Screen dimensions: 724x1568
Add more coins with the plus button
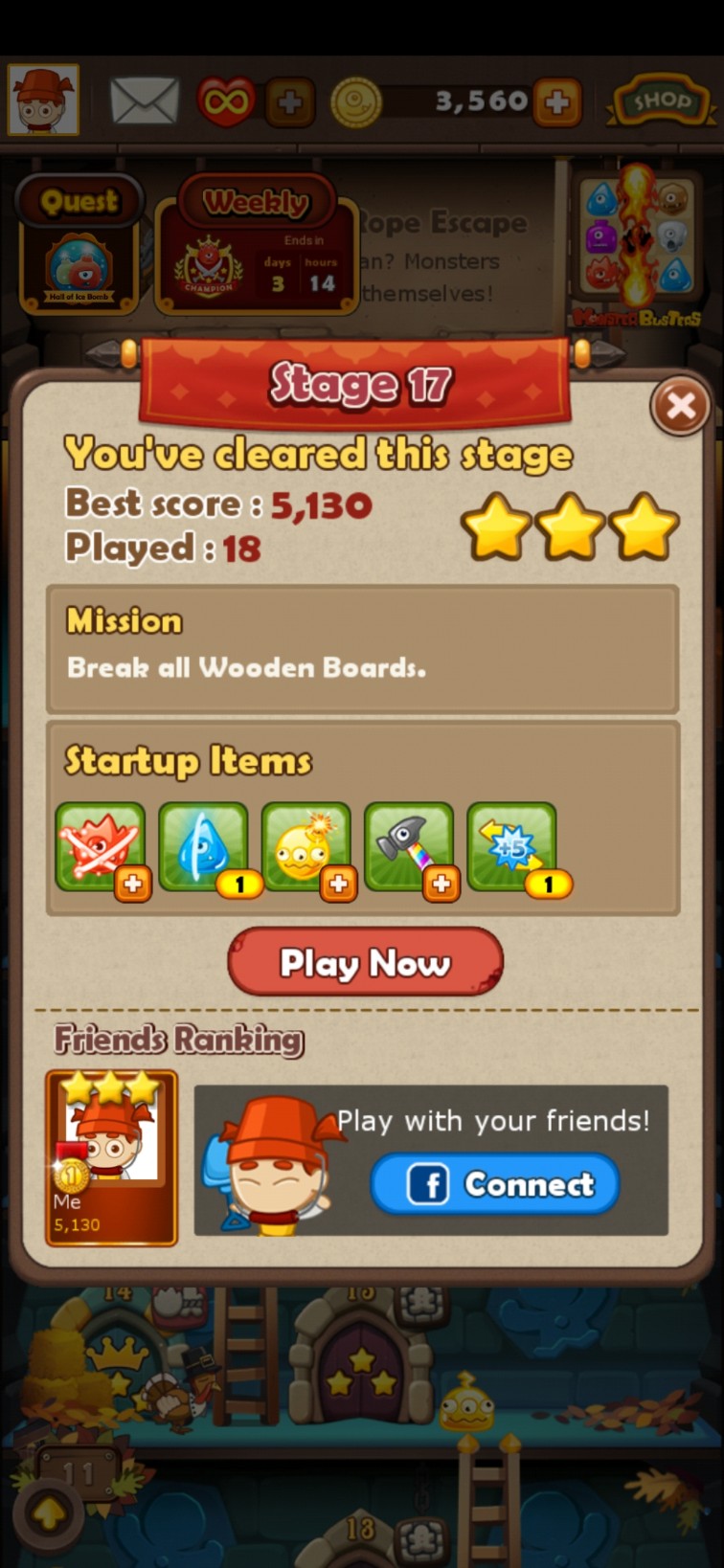point(557,101)
